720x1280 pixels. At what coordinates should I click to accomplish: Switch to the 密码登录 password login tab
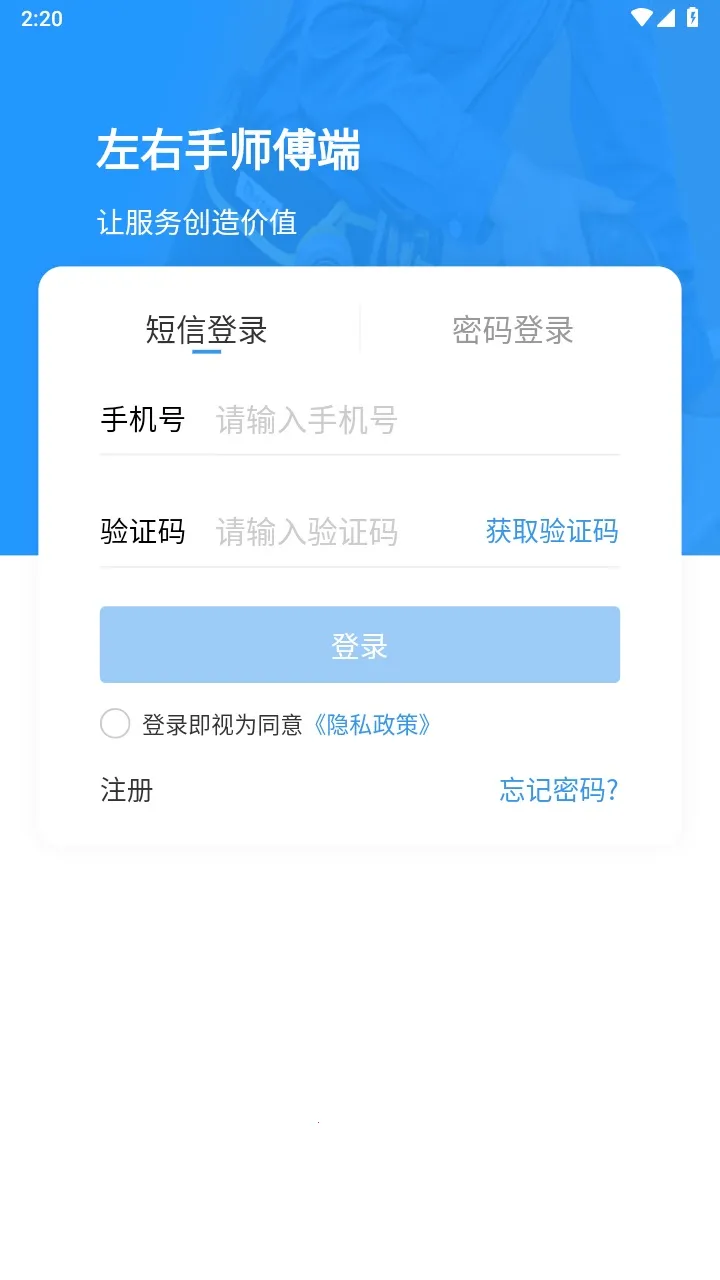512,330
